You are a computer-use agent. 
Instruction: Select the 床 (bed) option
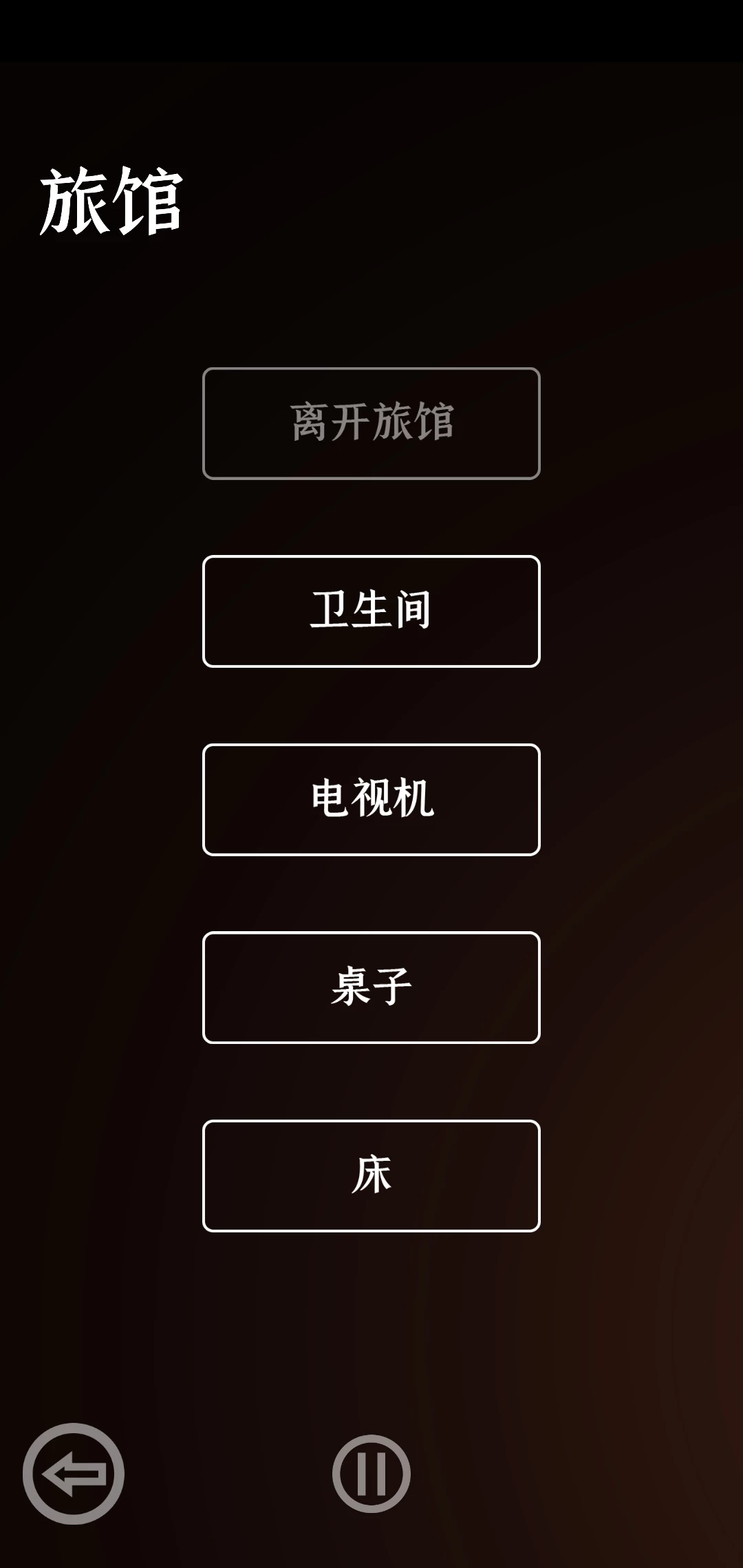371,1175
